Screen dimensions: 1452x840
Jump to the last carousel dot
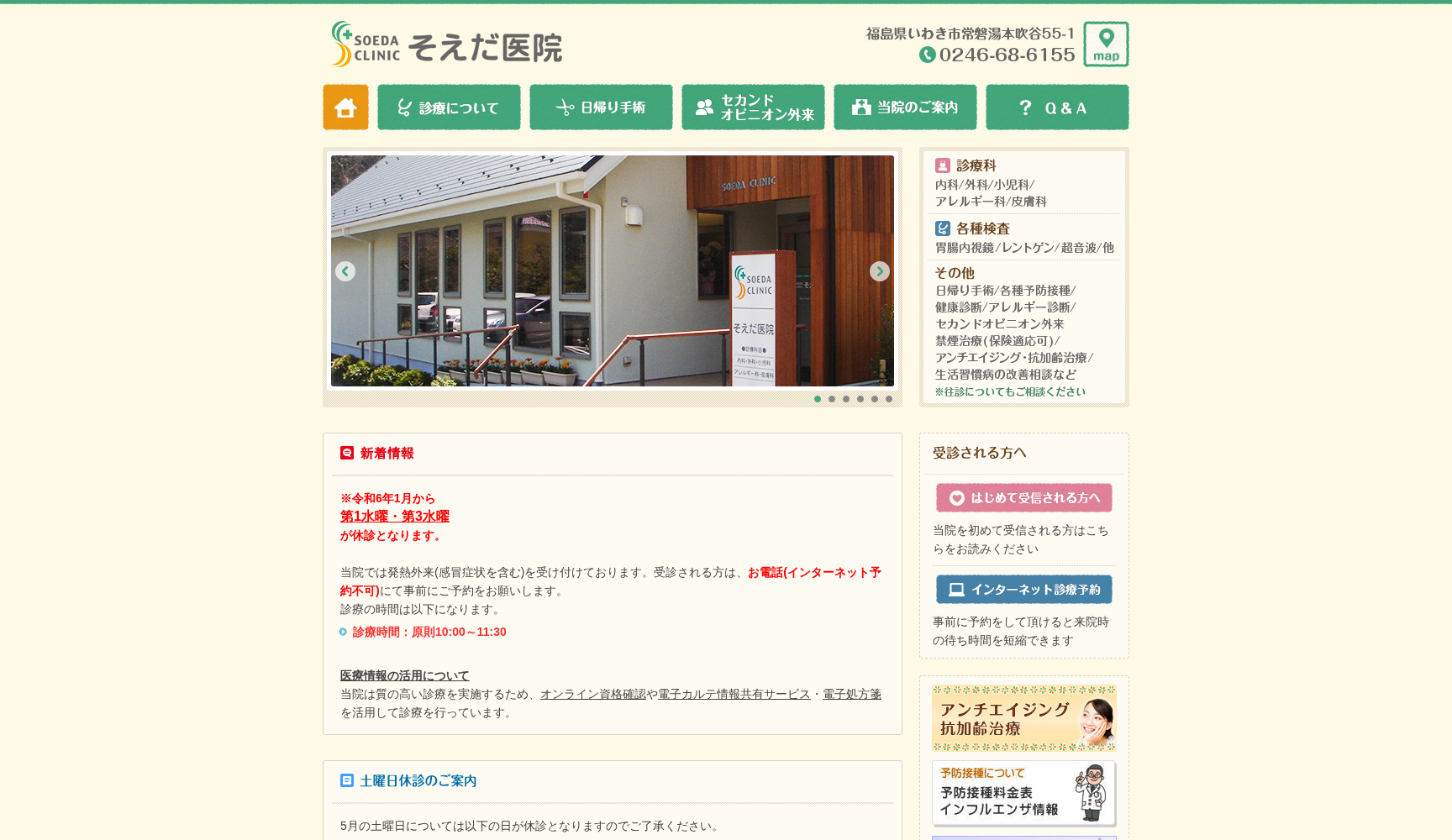889,399
